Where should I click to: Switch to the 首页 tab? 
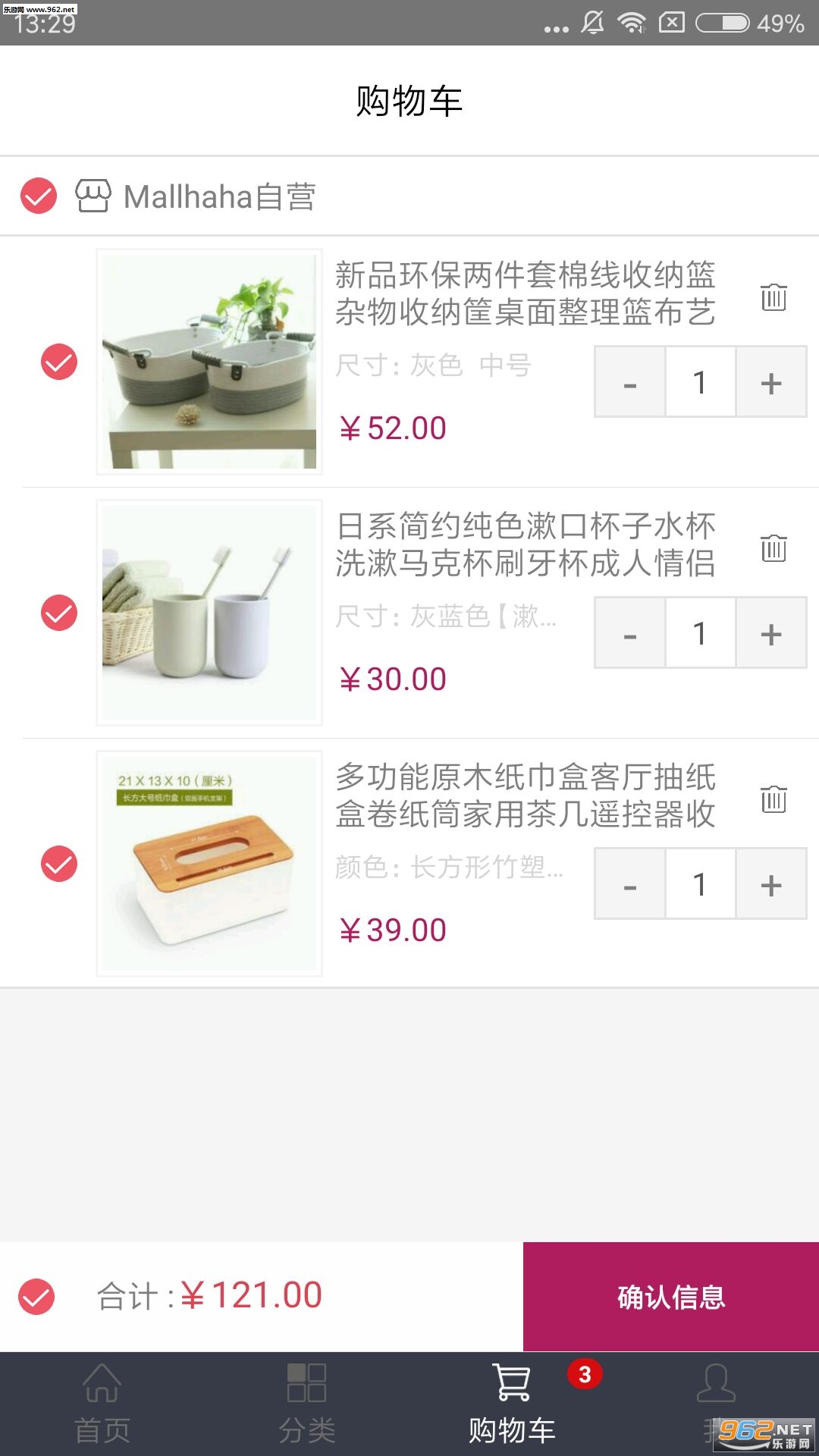(x=102, y=1403)
